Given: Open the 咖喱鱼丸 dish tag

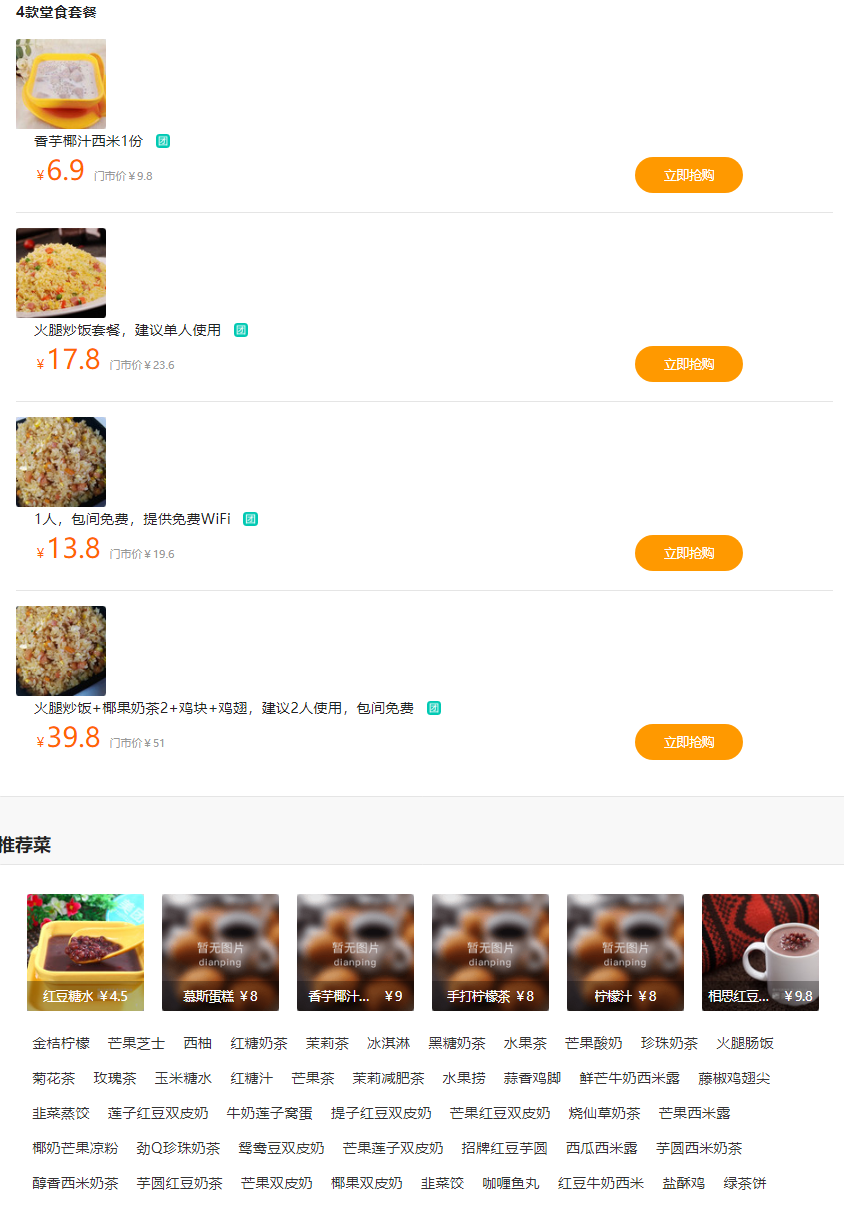Looking at the screenshot, I should [510, 1183].
